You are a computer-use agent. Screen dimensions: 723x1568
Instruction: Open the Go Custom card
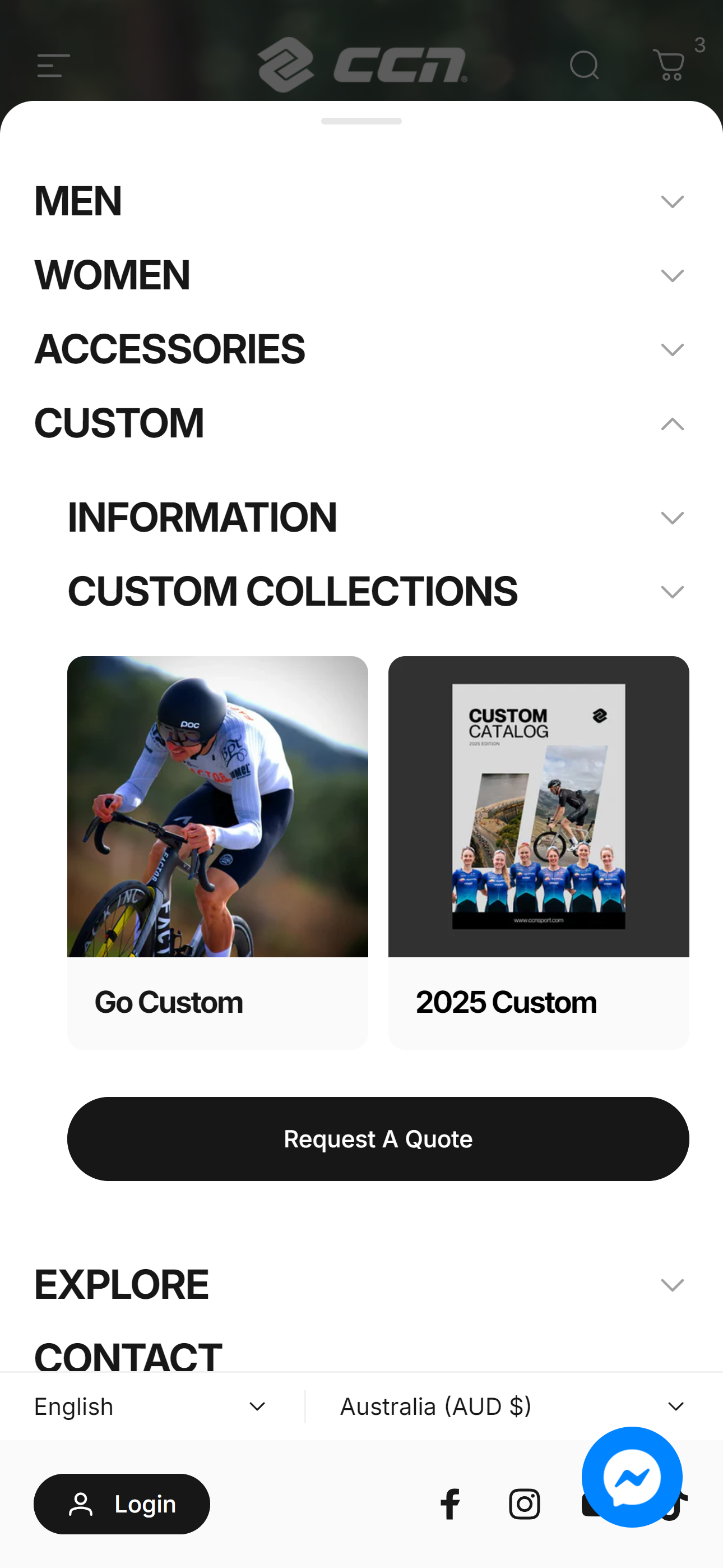click(x=217, y=852)
